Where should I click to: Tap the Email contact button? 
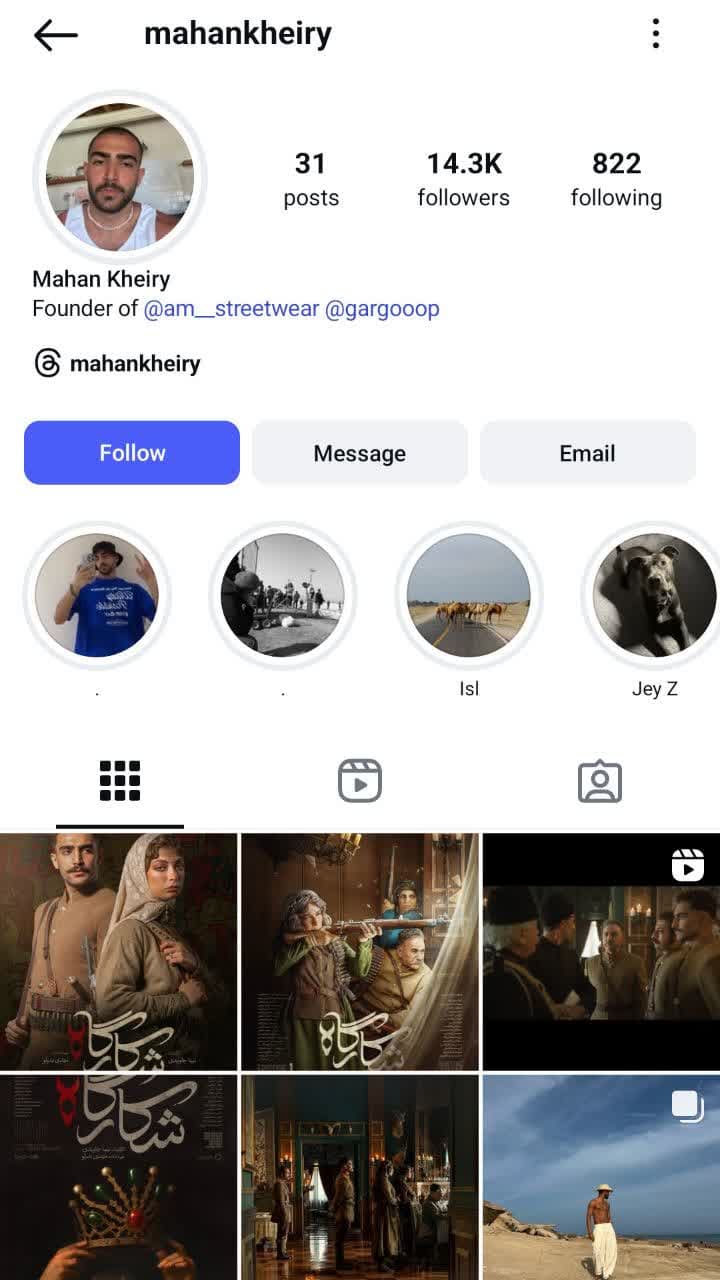[x=587, y=453]
